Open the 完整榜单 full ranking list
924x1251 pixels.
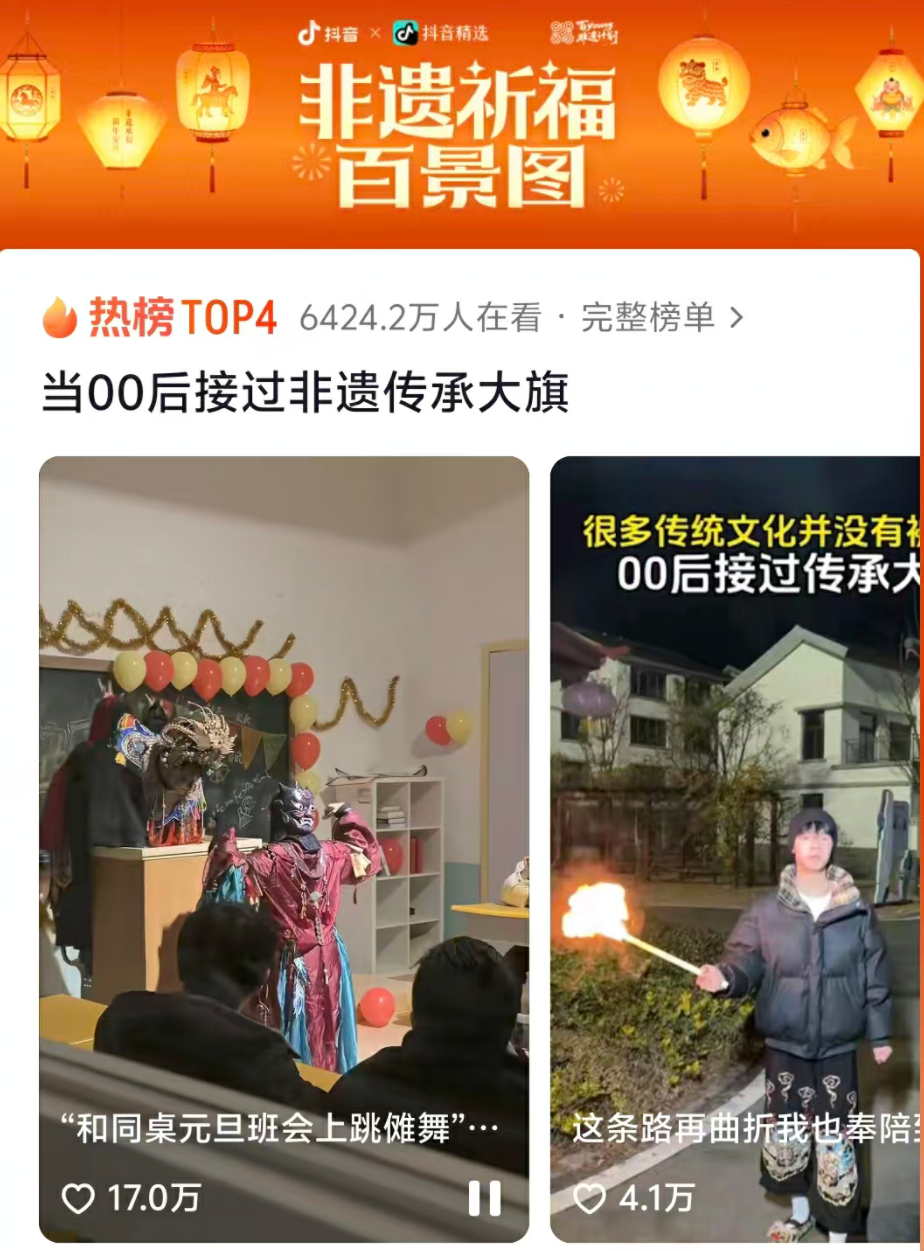coord(662,318)
